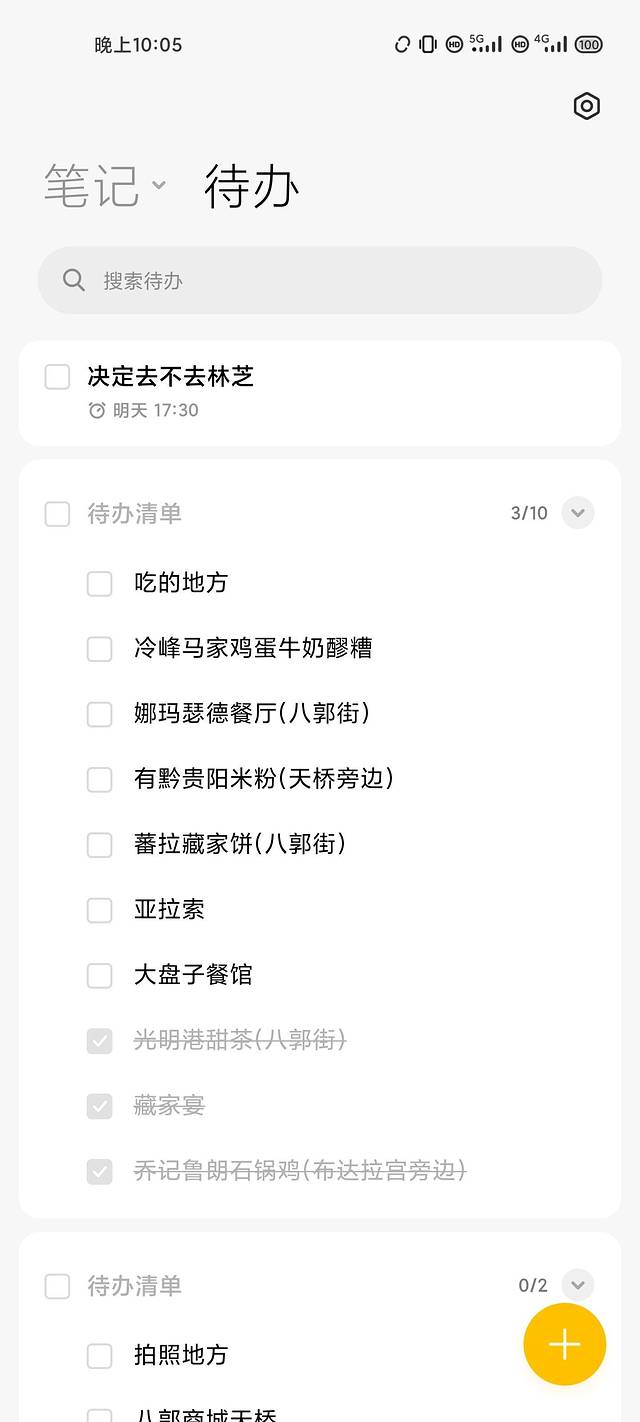Check off 蕃拉藏家饼(八郭街)
Viewport: 640px width, 1422px height.
100,845
